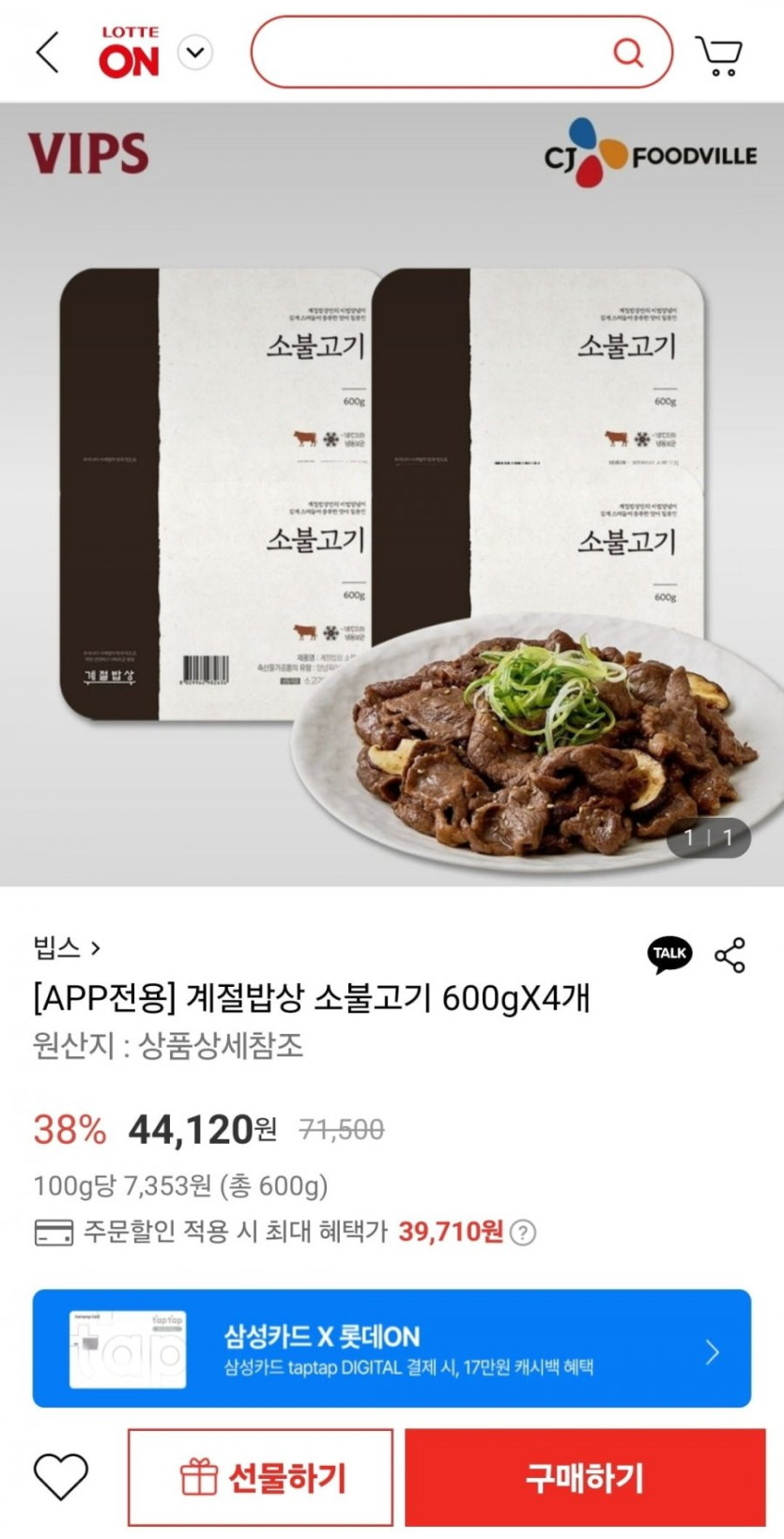This screenshot has height=1539, width=784.
Task: Open the max benefit price help icon
Action: click(x=523, y=1232)
